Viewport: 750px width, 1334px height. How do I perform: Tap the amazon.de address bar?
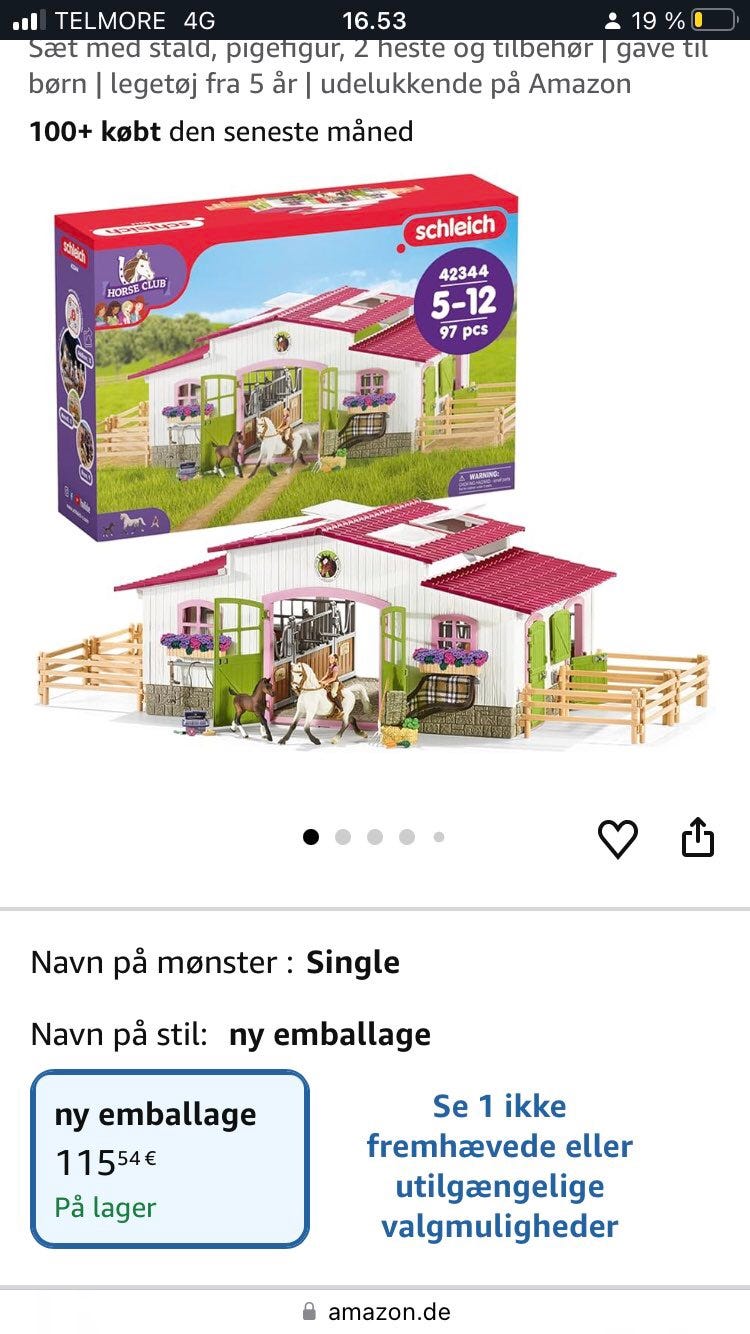pos(375,1311)
